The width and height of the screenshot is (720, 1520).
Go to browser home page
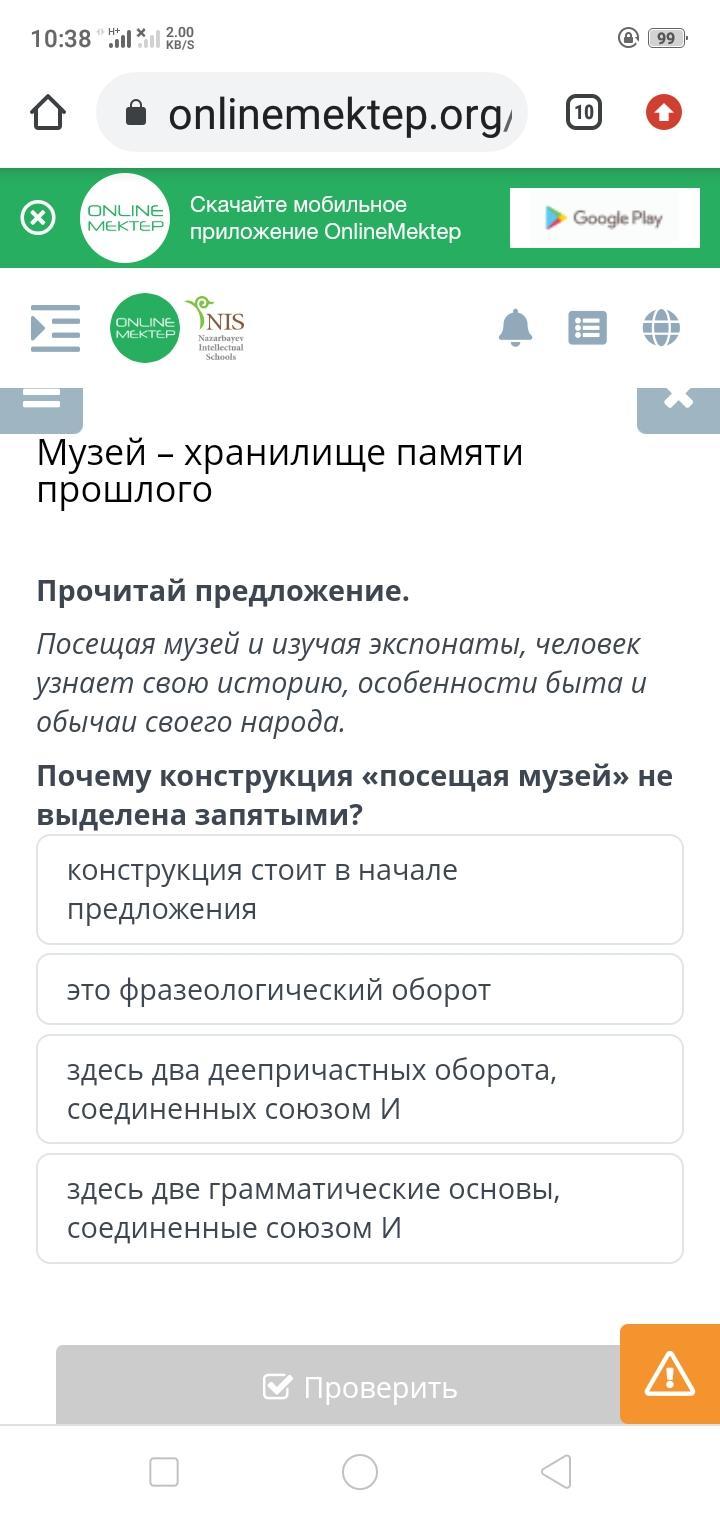coord(48,113)
